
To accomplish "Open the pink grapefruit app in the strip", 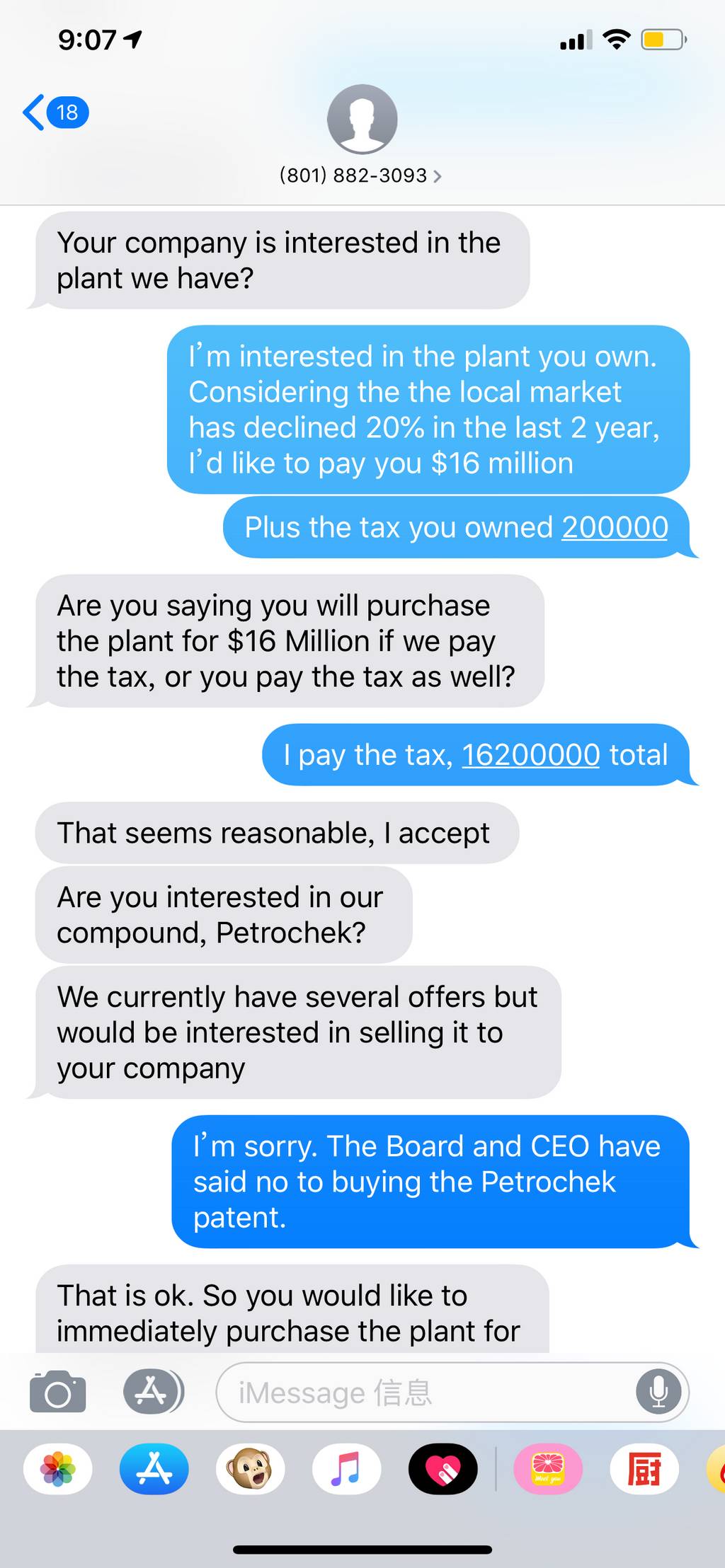I will (548, 1469).
